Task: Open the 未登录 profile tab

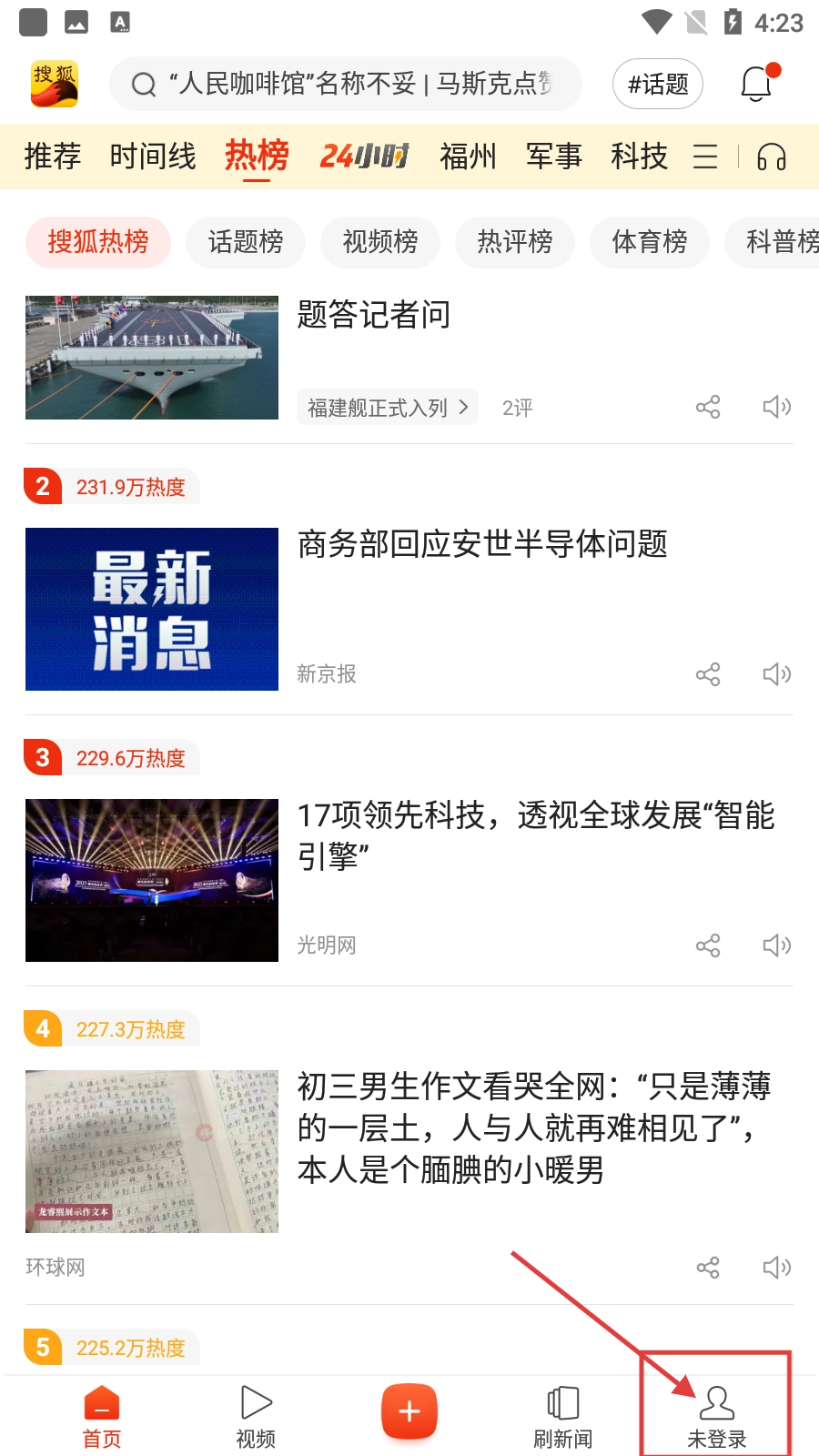Action: (x=717, y=1416)
